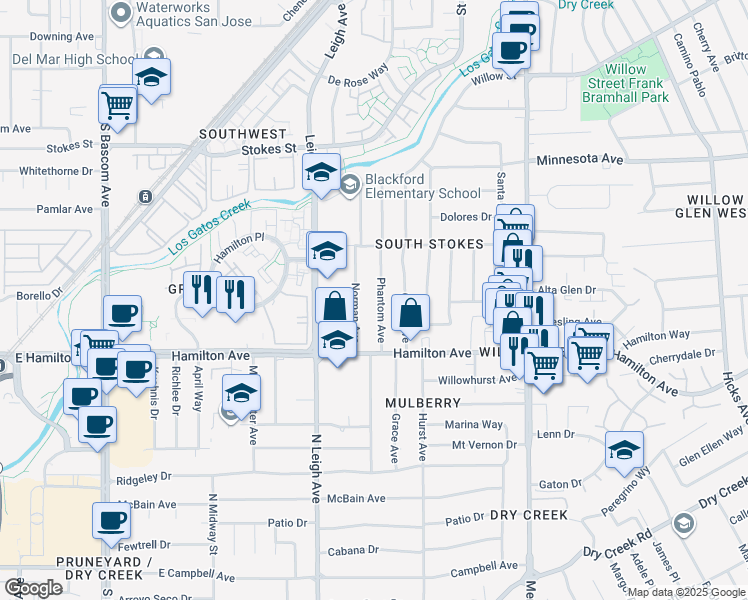Open the coffee marker near Fewtrell Dr

coord(111,521)
